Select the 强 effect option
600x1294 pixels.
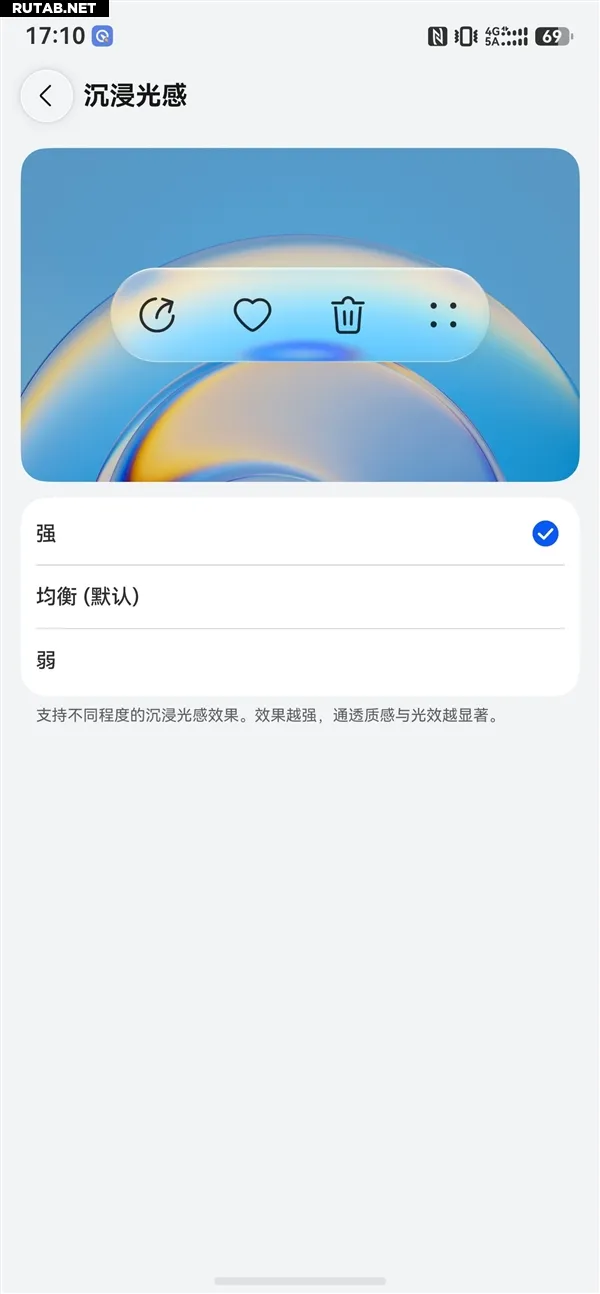(x=299, y=534)
